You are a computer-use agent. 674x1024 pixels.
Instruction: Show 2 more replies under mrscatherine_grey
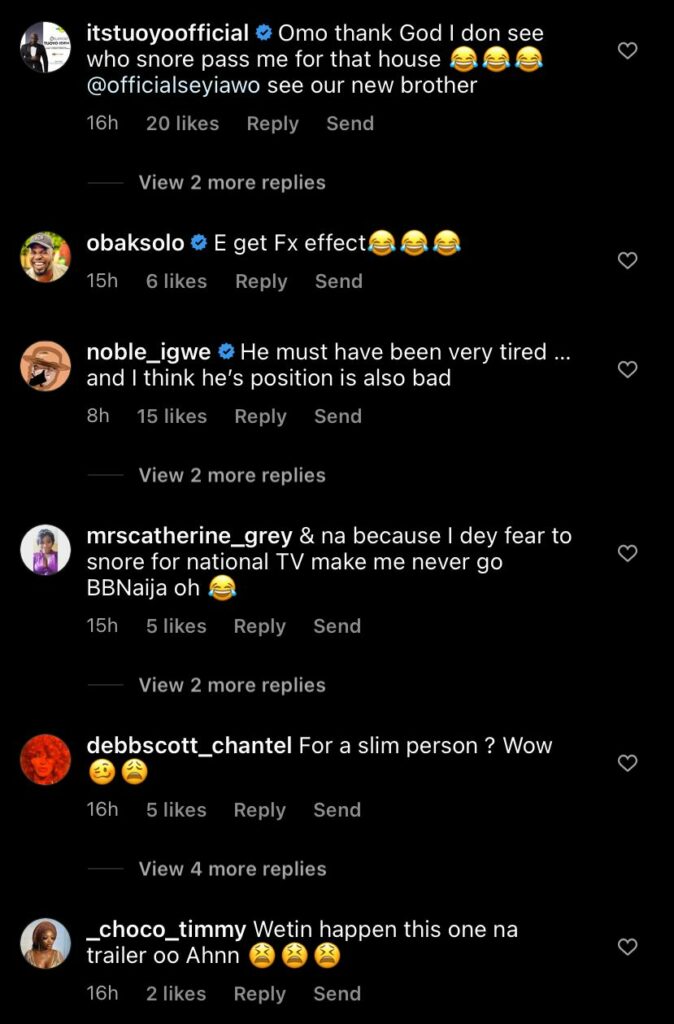pyautogui.click(x=231, y=685)
